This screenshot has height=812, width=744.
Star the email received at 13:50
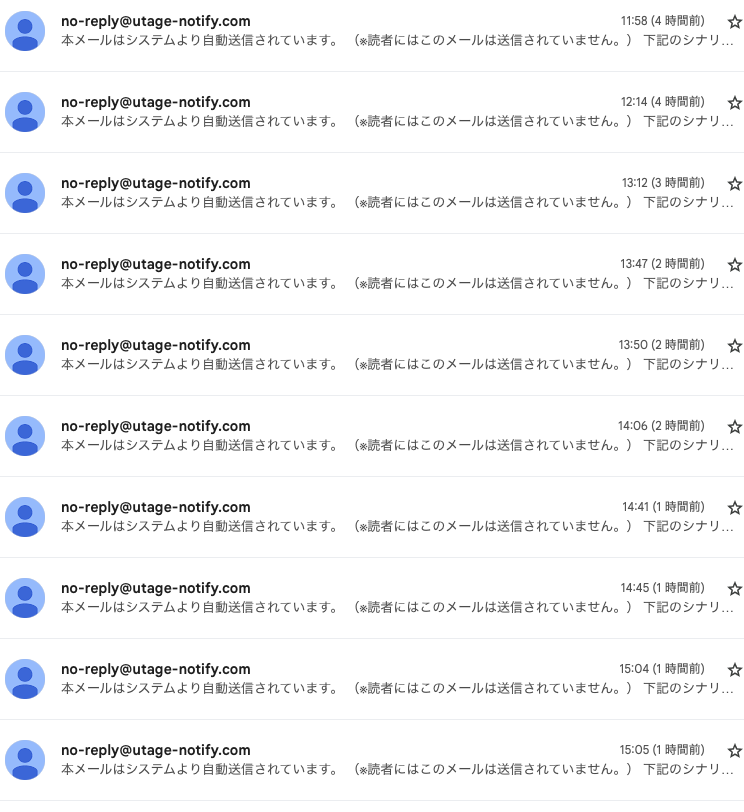(x=735, y=346)
